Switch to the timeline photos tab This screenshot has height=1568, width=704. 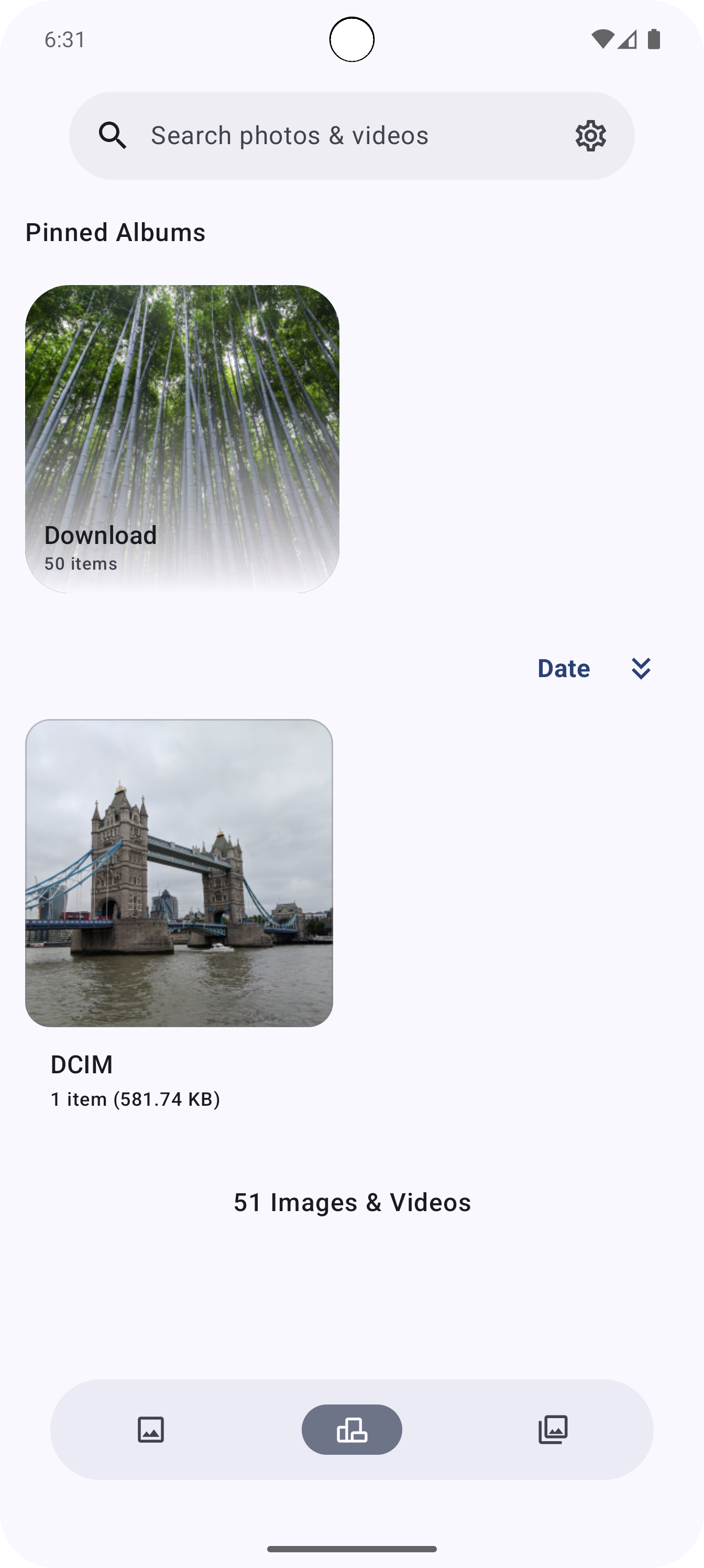pyautogui.click(x=150, y=1429)
